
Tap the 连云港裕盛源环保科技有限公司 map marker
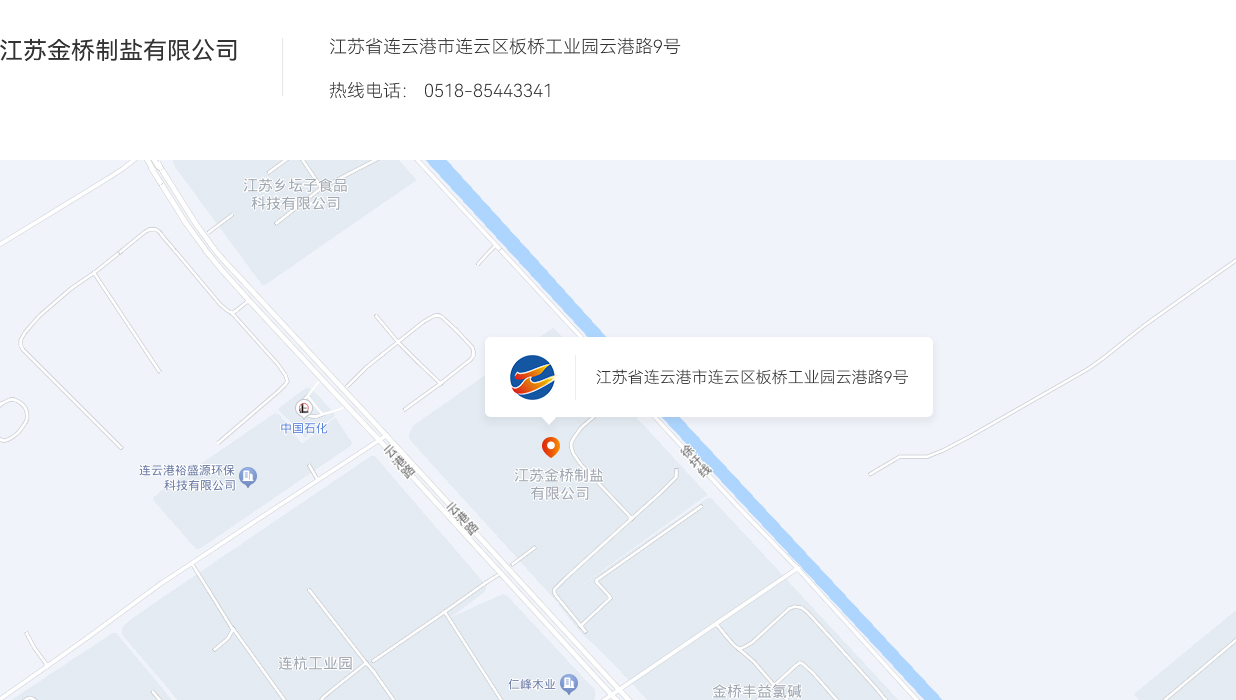coord(249,477)
